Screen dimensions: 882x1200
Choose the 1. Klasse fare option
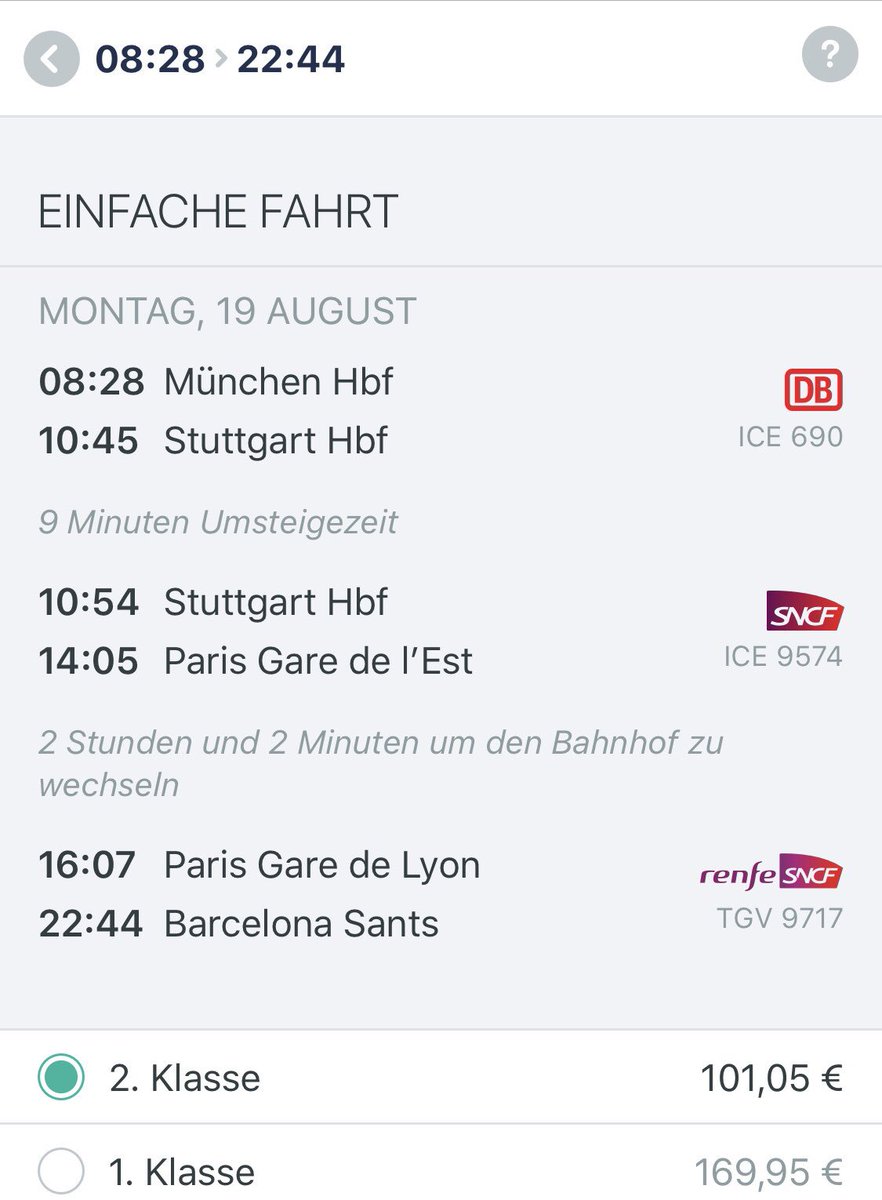pos(61,1171)
